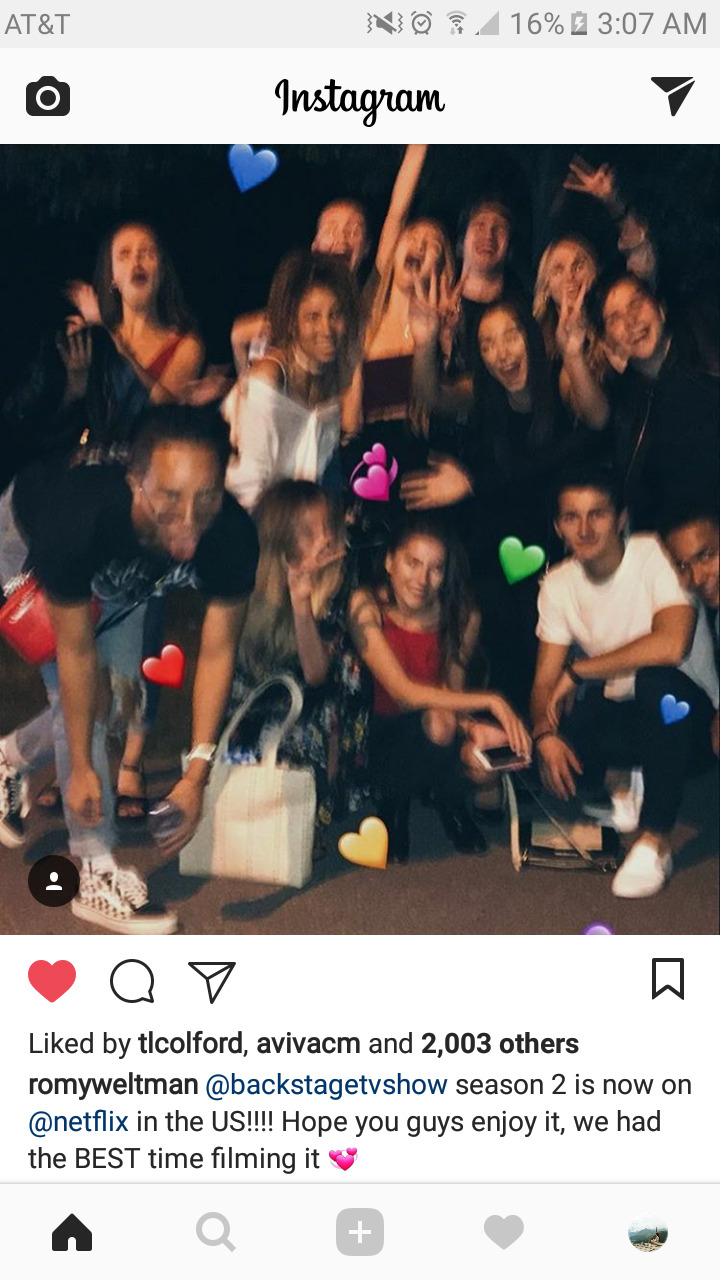Switch to the Search tab
Image resolution: width=720 pixels, height=1280 pixels.
[216, 1233]
